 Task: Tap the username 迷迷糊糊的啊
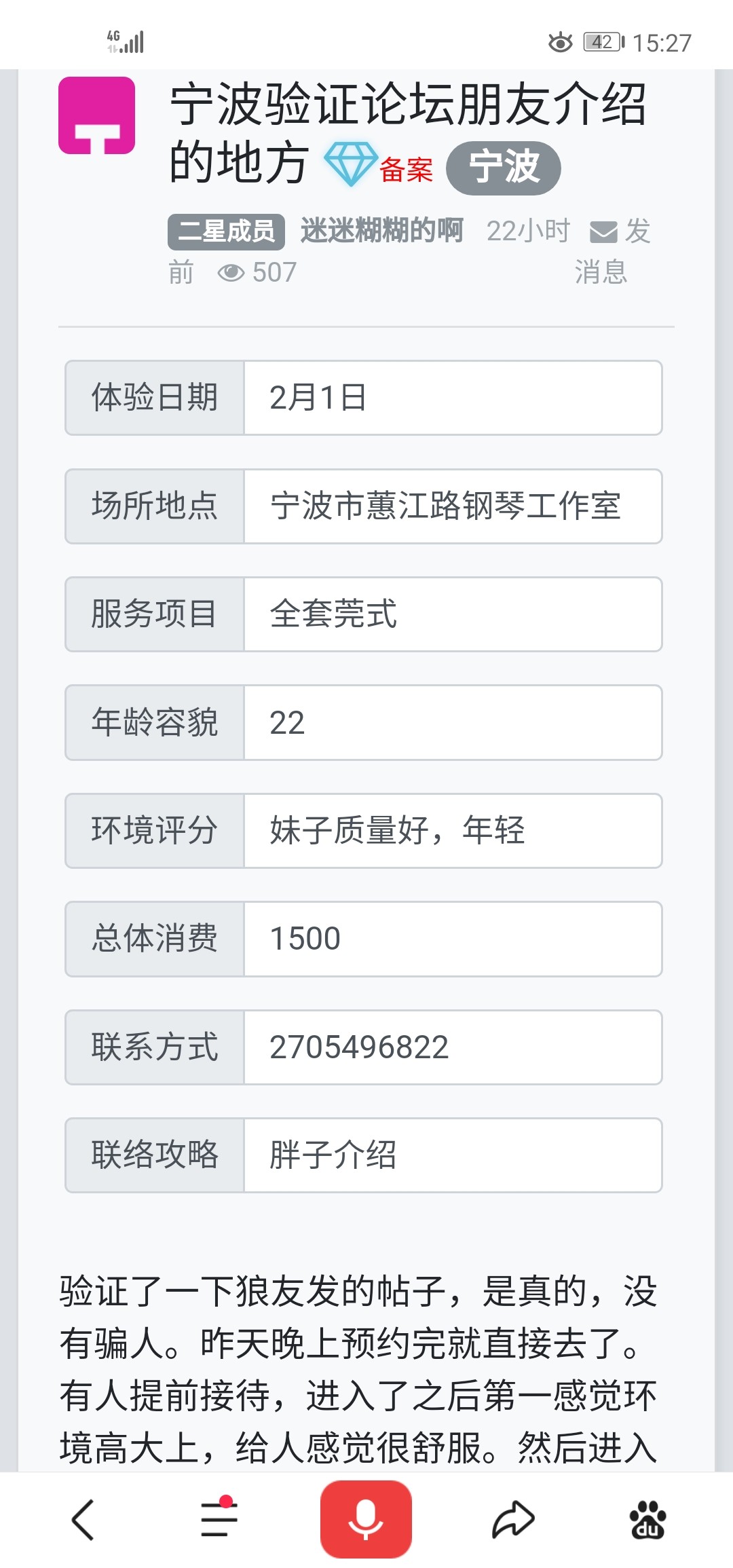(381, 231)
